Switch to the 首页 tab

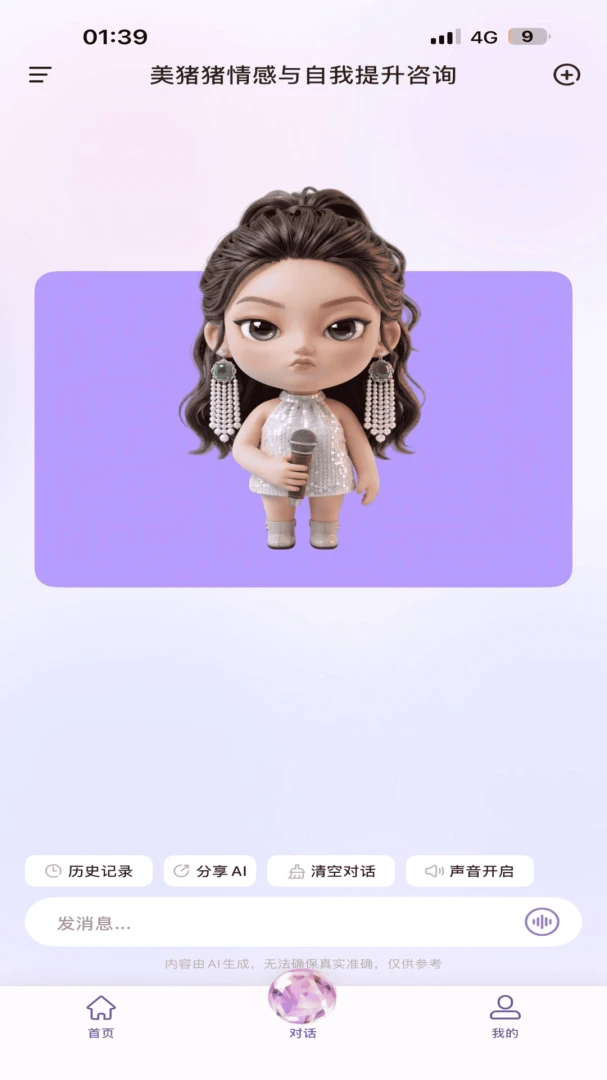pos(101,1016)
